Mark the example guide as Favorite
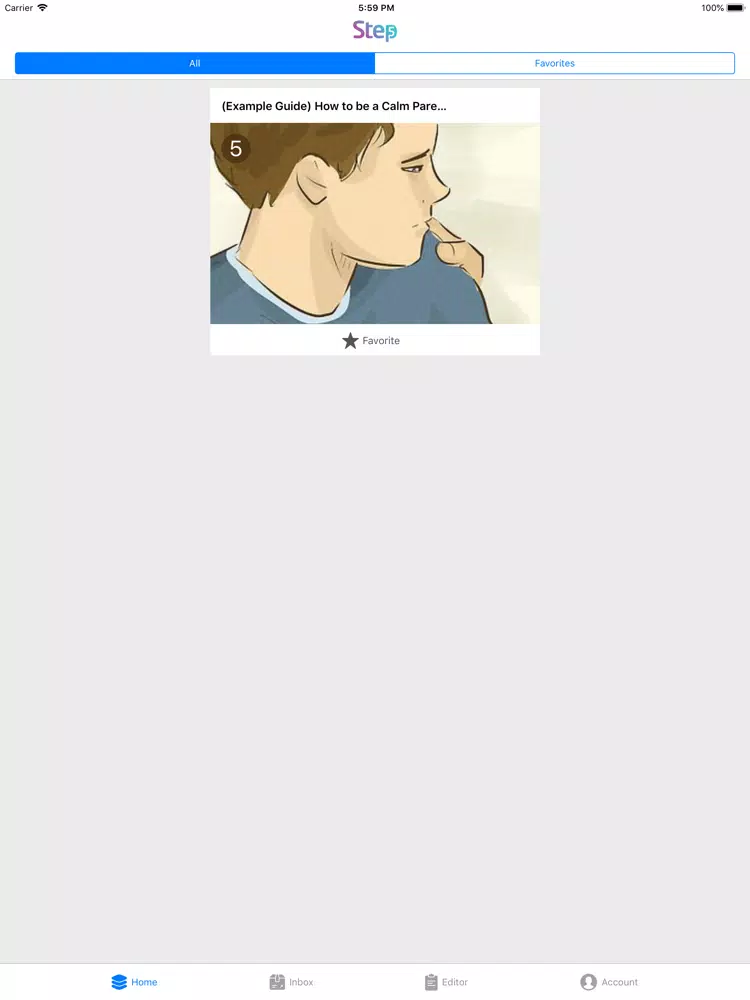 [x=371, y=341]
